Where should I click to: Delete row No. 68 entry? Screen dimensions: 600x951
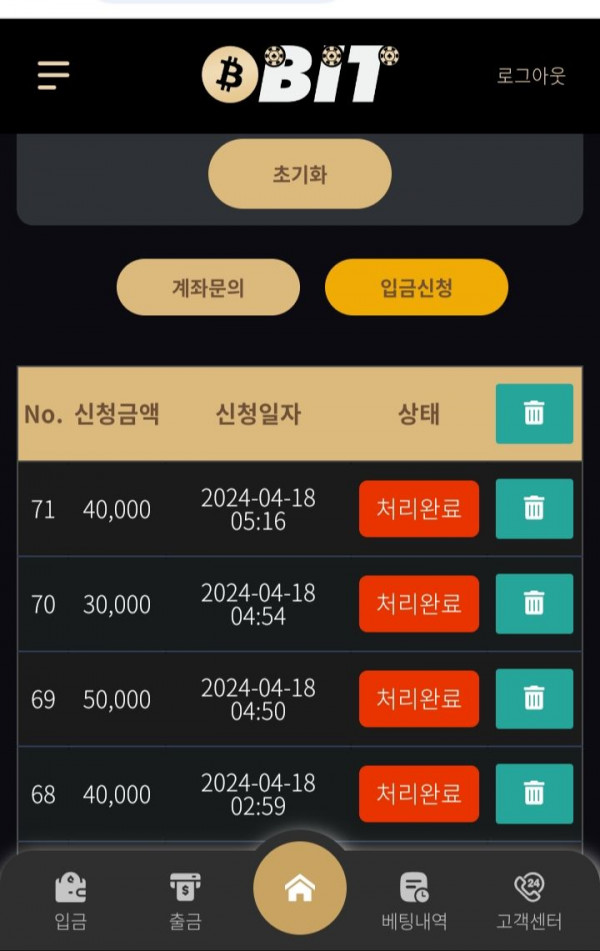[534, 794]
